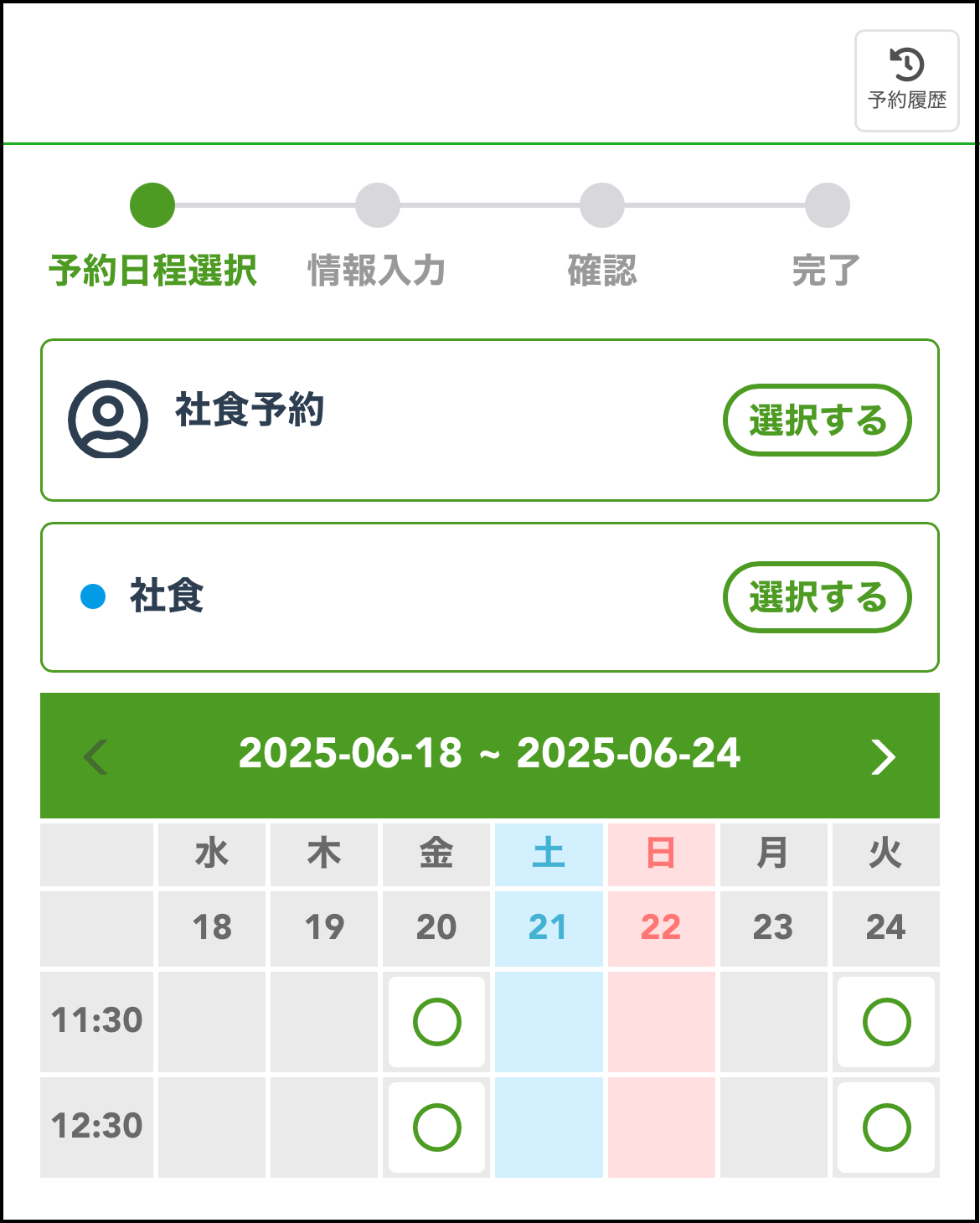The width and height of the screenshot is (980, 1223).
Task: Click the 土 Saturday column header
Action: click(x=549, y=854)
